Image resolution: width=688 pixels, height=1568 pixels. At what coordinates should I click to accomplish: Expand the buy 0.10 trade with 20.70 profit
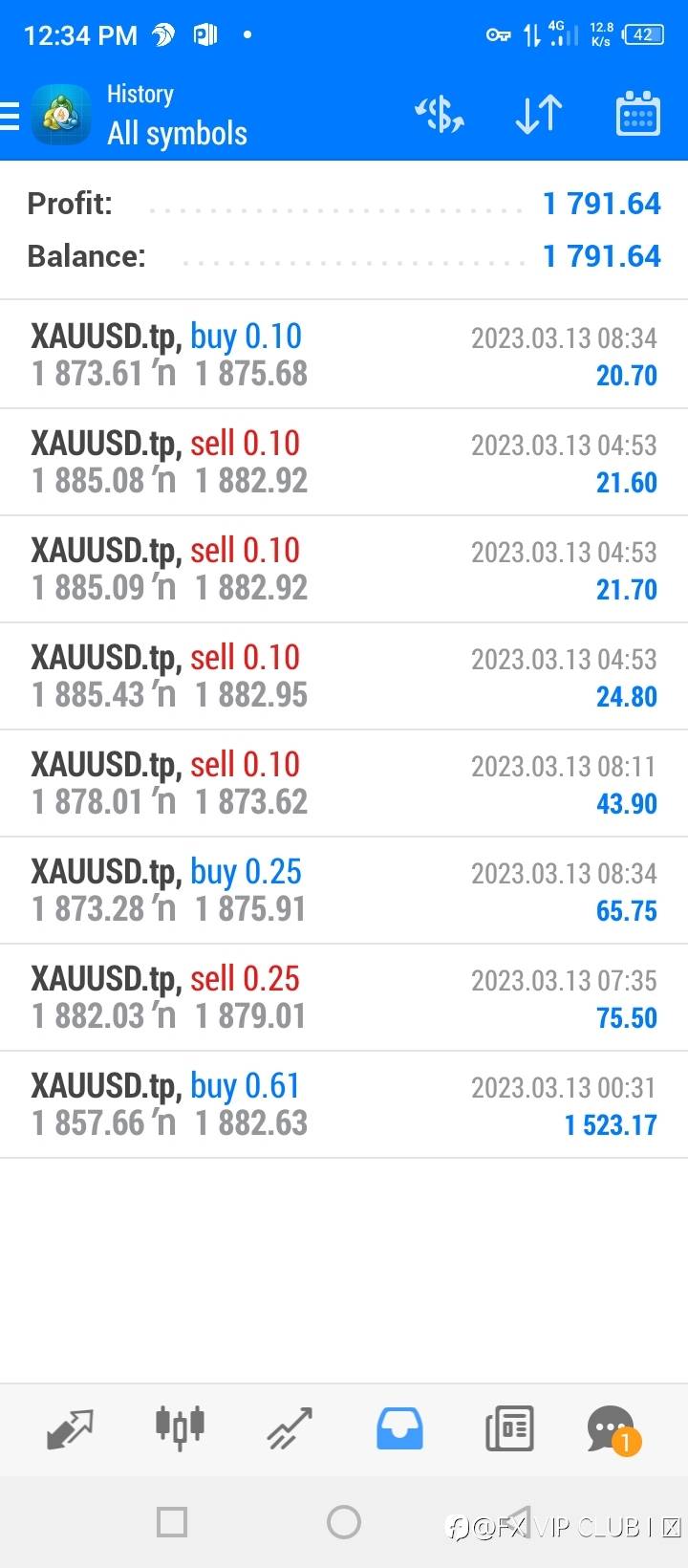point(344,355)
